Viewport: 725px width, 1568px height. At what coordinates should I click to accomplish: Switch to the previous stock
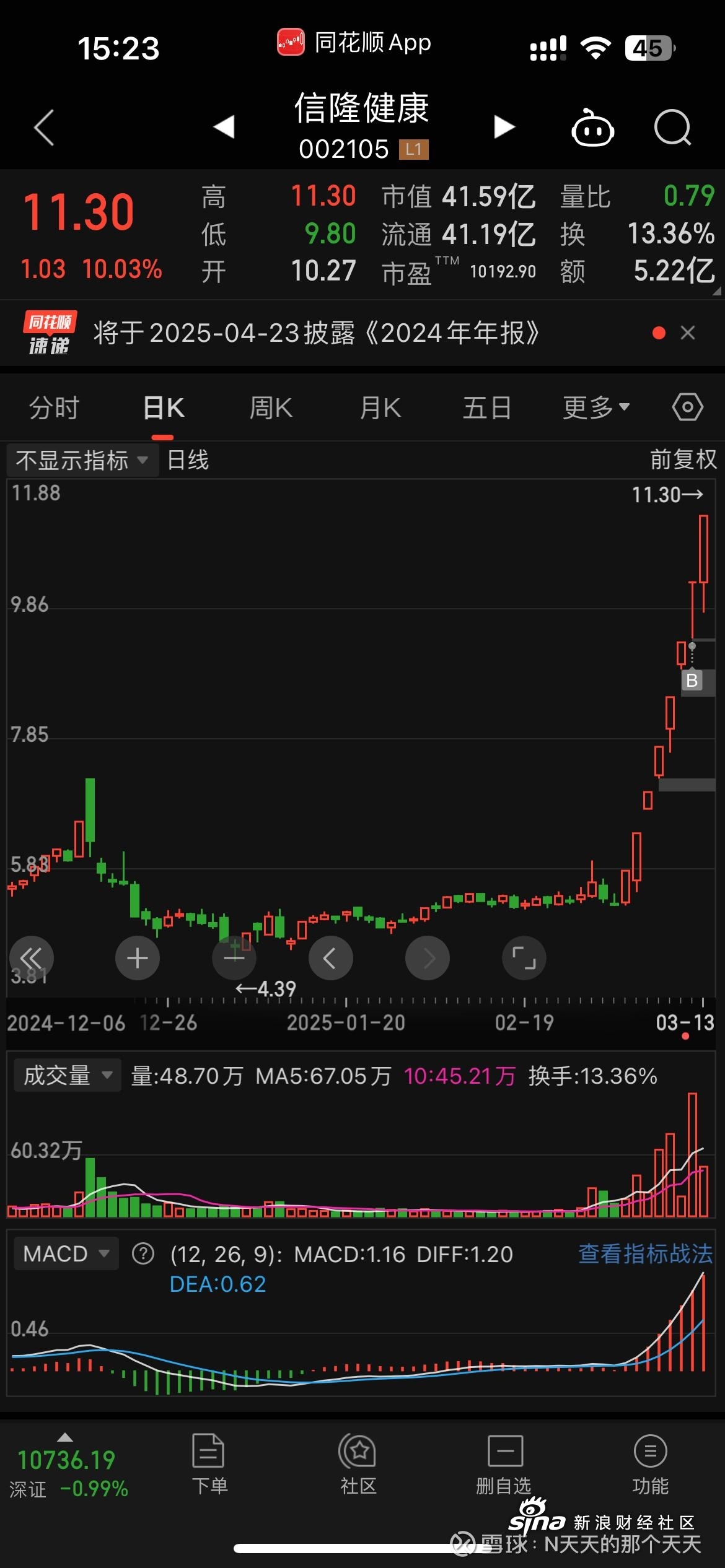coord(224,127)
